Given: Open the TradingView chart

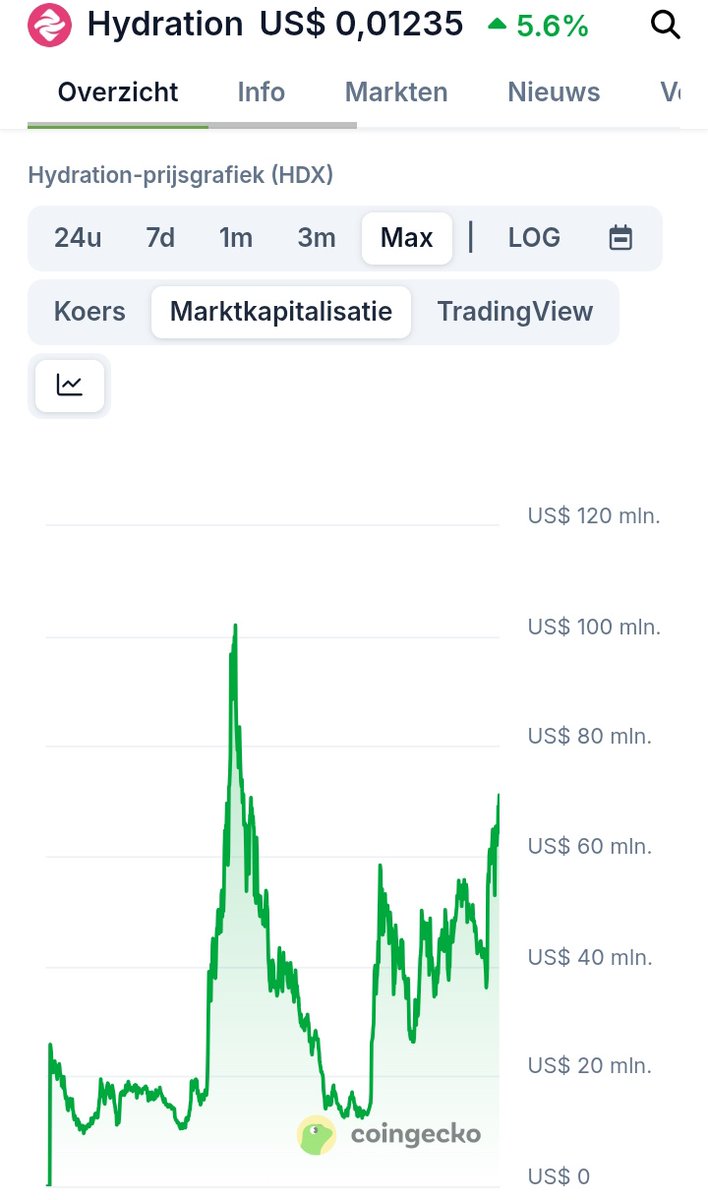Looking at the screenshot, I should coord(515,311).
